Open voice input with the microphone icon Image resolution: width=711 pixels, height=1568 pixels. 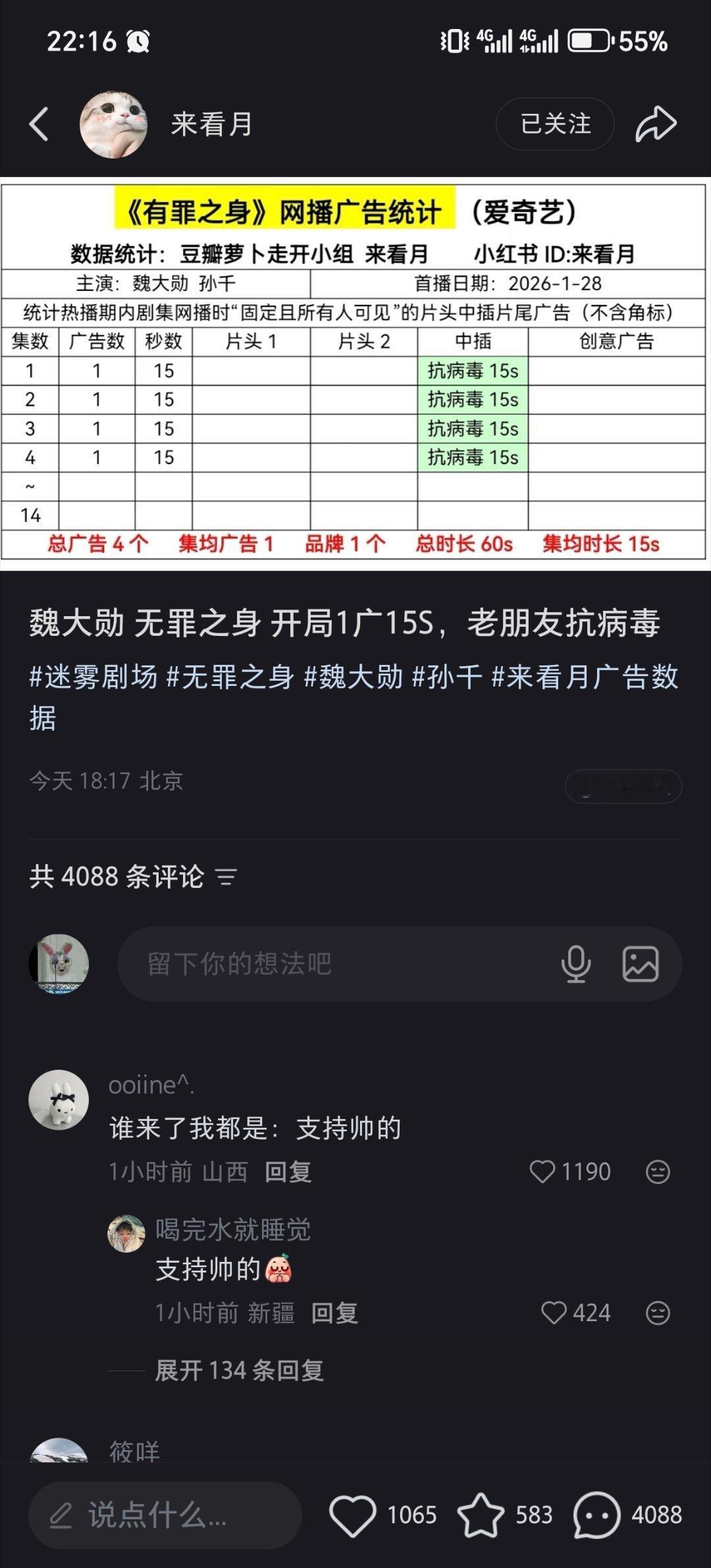[x=576, y=964]
